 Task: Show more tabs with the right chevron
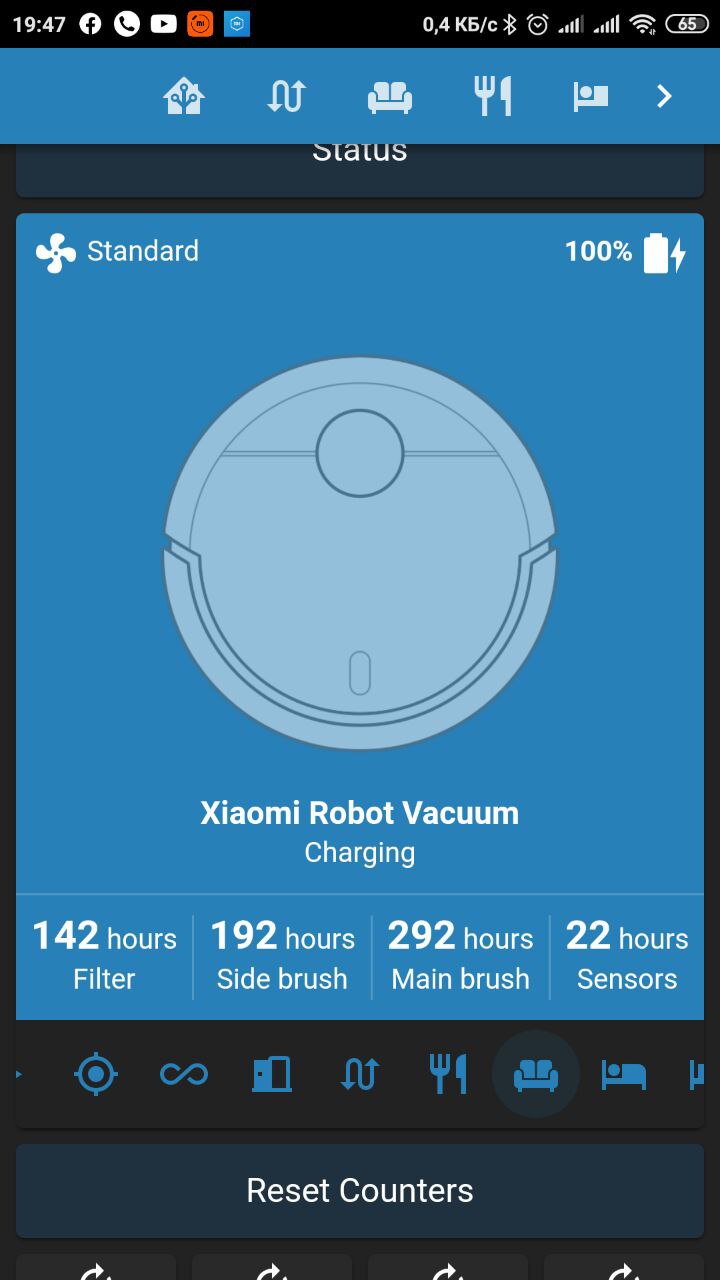(664, 96)
